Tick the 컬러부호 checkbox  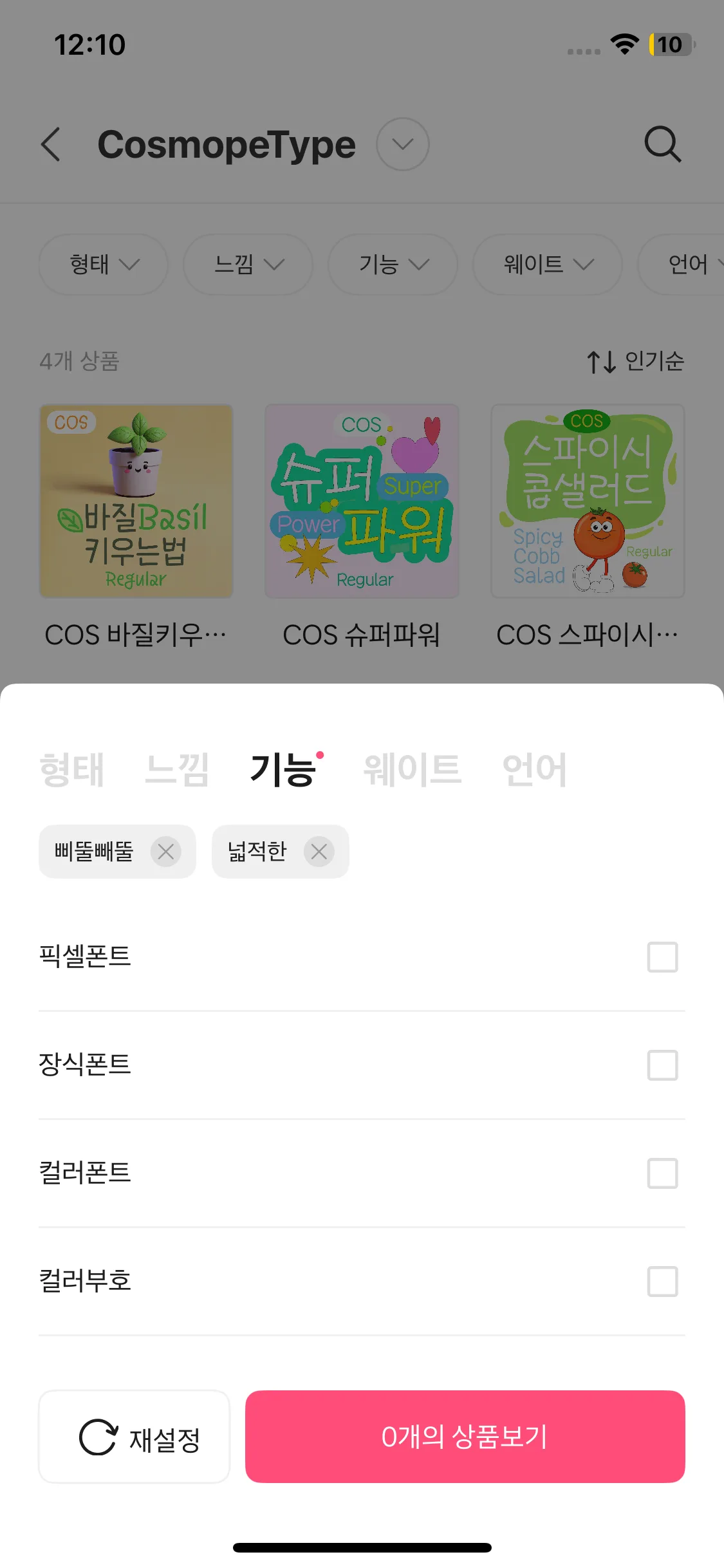662,1282
